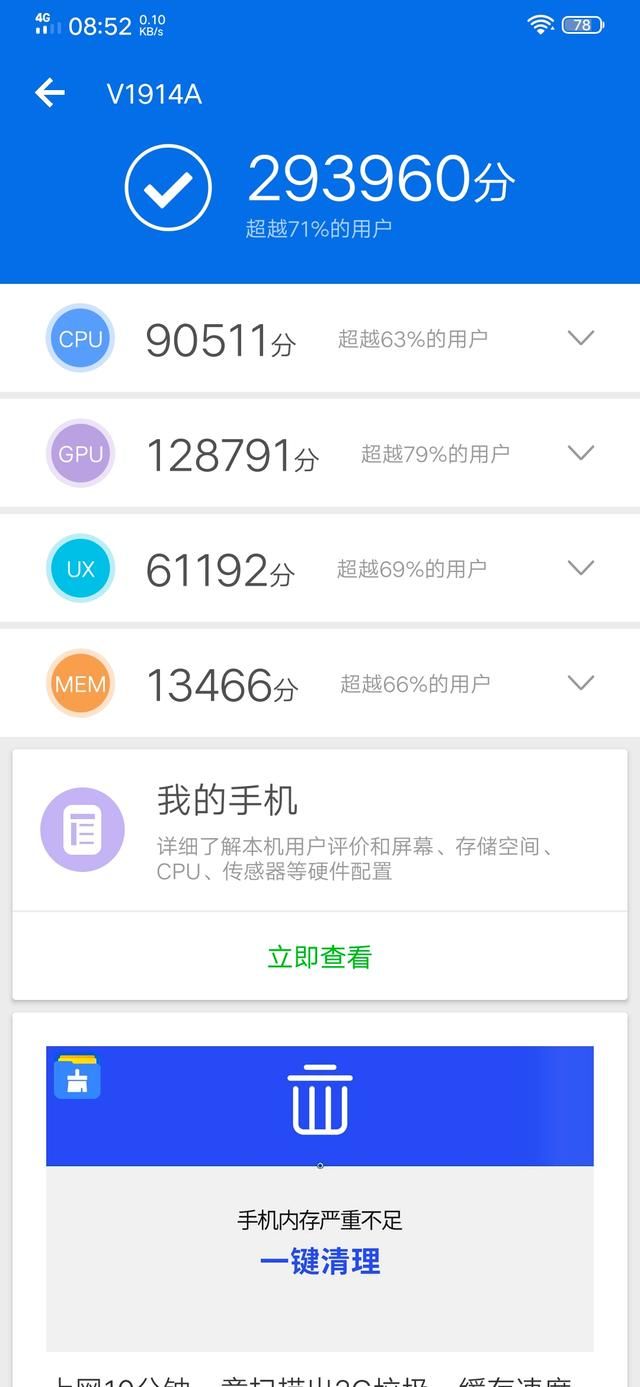Open the 我的手机 card
640x1387 pixels.
click(x=320, y=830)
